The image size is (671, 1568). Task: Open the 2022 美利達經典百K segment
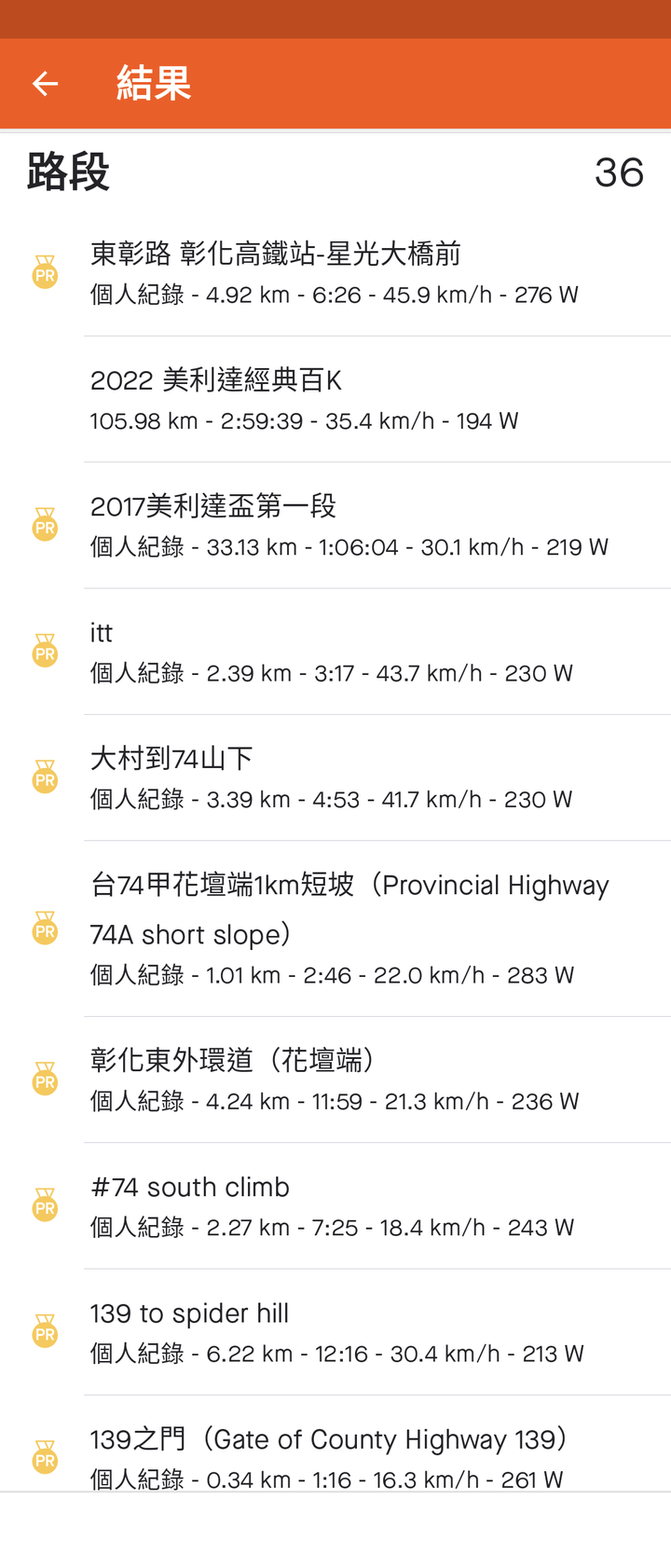[335, 399]
